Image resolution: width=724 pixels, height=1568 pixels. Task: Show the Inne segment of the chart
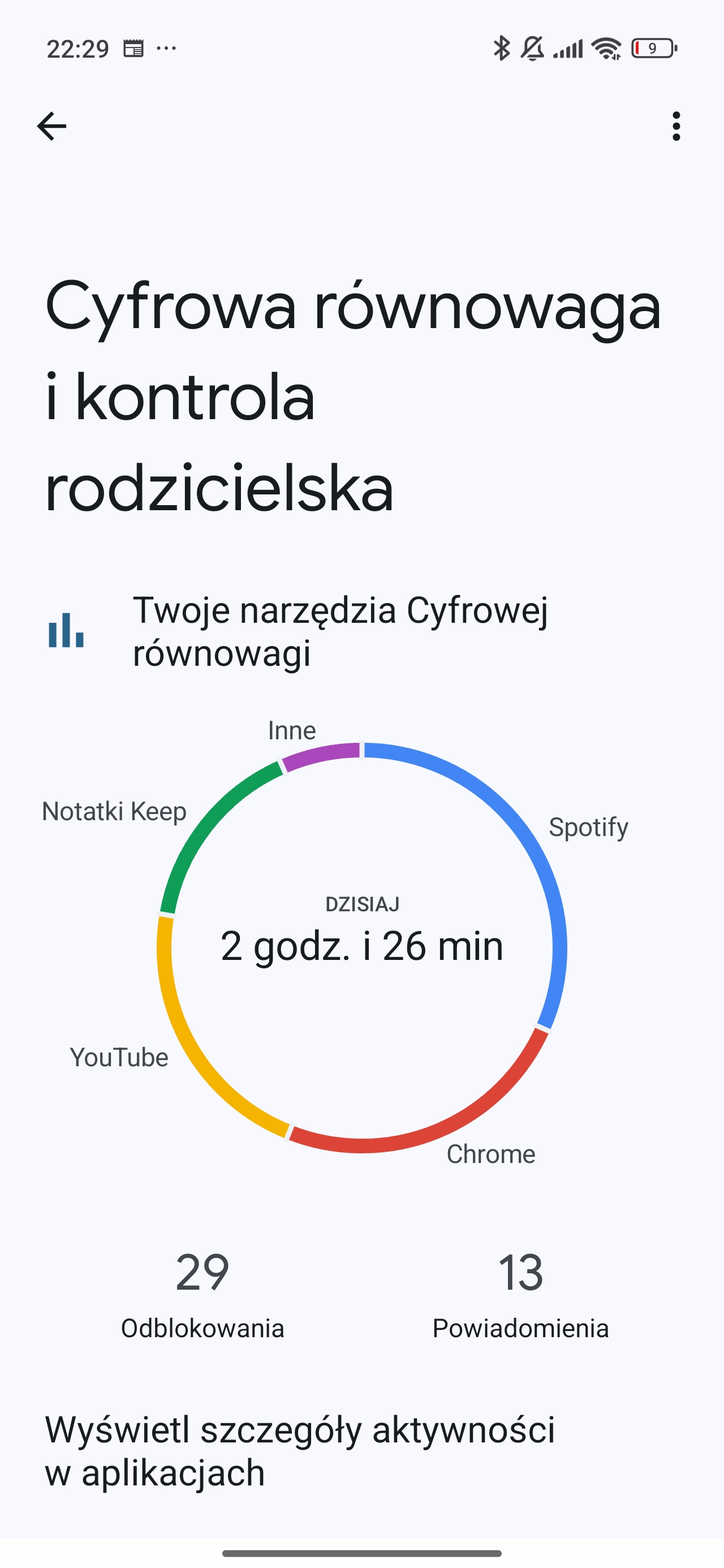click(x=292, y=730)
